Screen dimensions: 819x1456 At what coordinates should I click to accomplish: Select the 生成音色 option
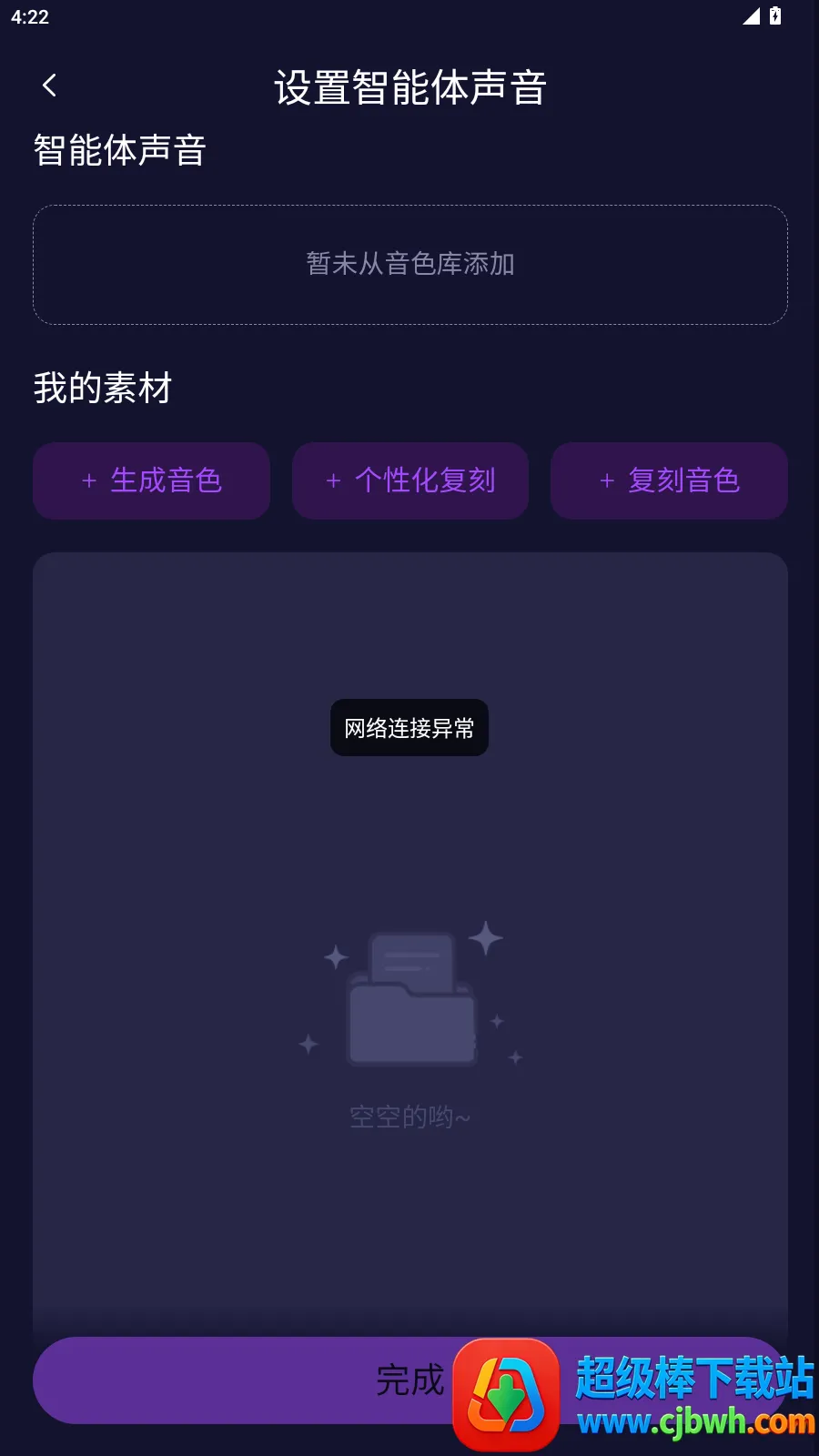[x=151, y=480]
